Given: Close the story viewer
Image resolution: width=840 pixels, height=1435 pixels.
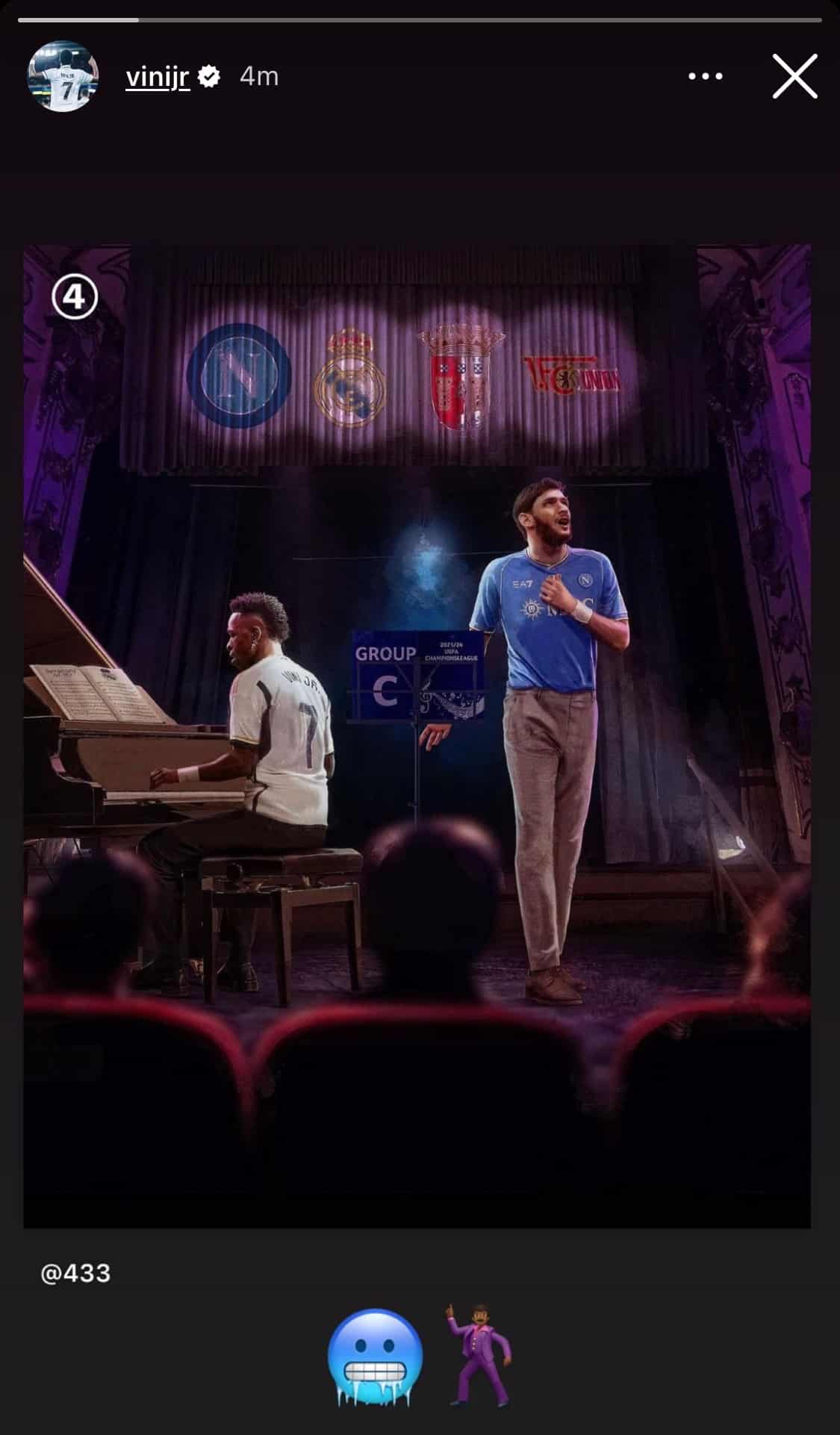Looking at the screenshot, I should (794, 76).
